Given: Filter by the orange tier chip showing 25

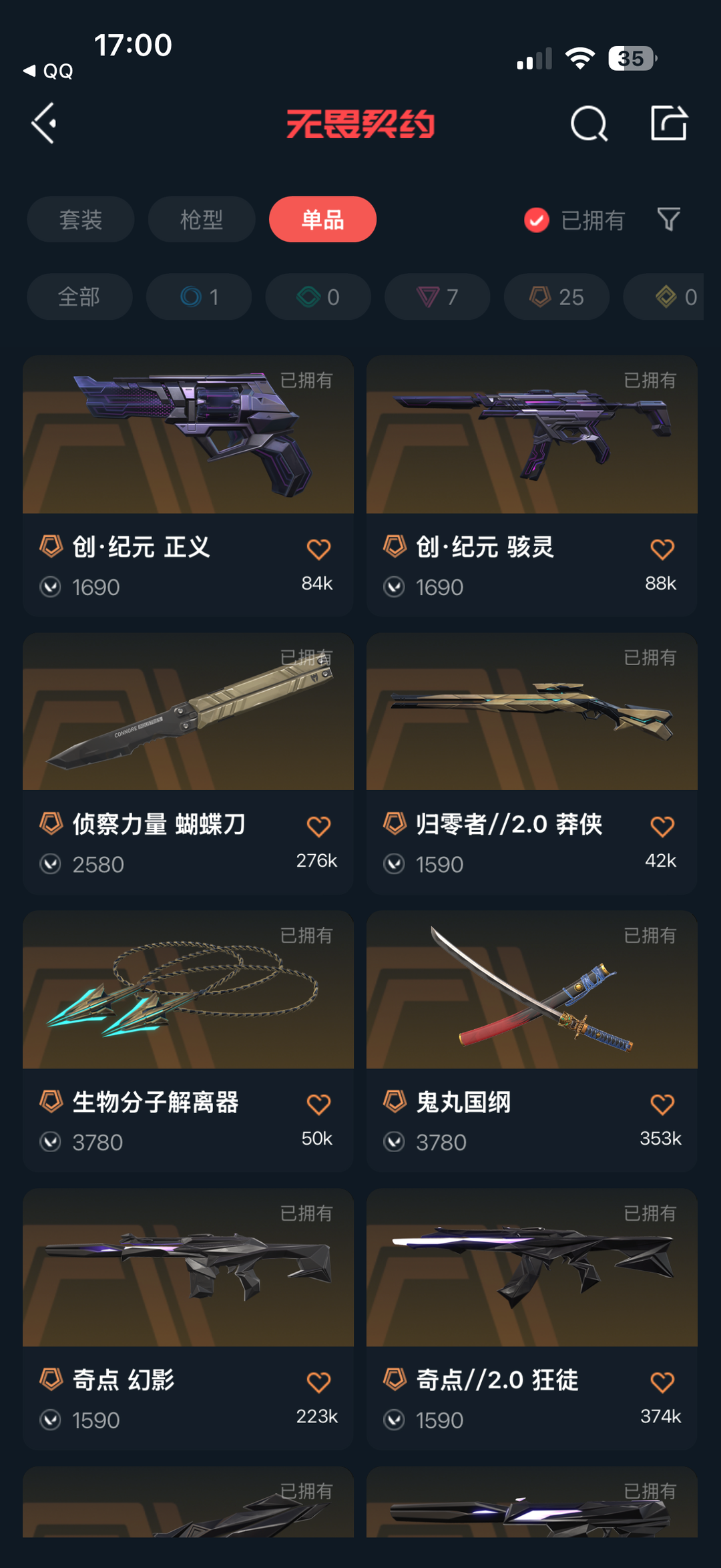Looking at the screenshot, I should click(557, 297).
